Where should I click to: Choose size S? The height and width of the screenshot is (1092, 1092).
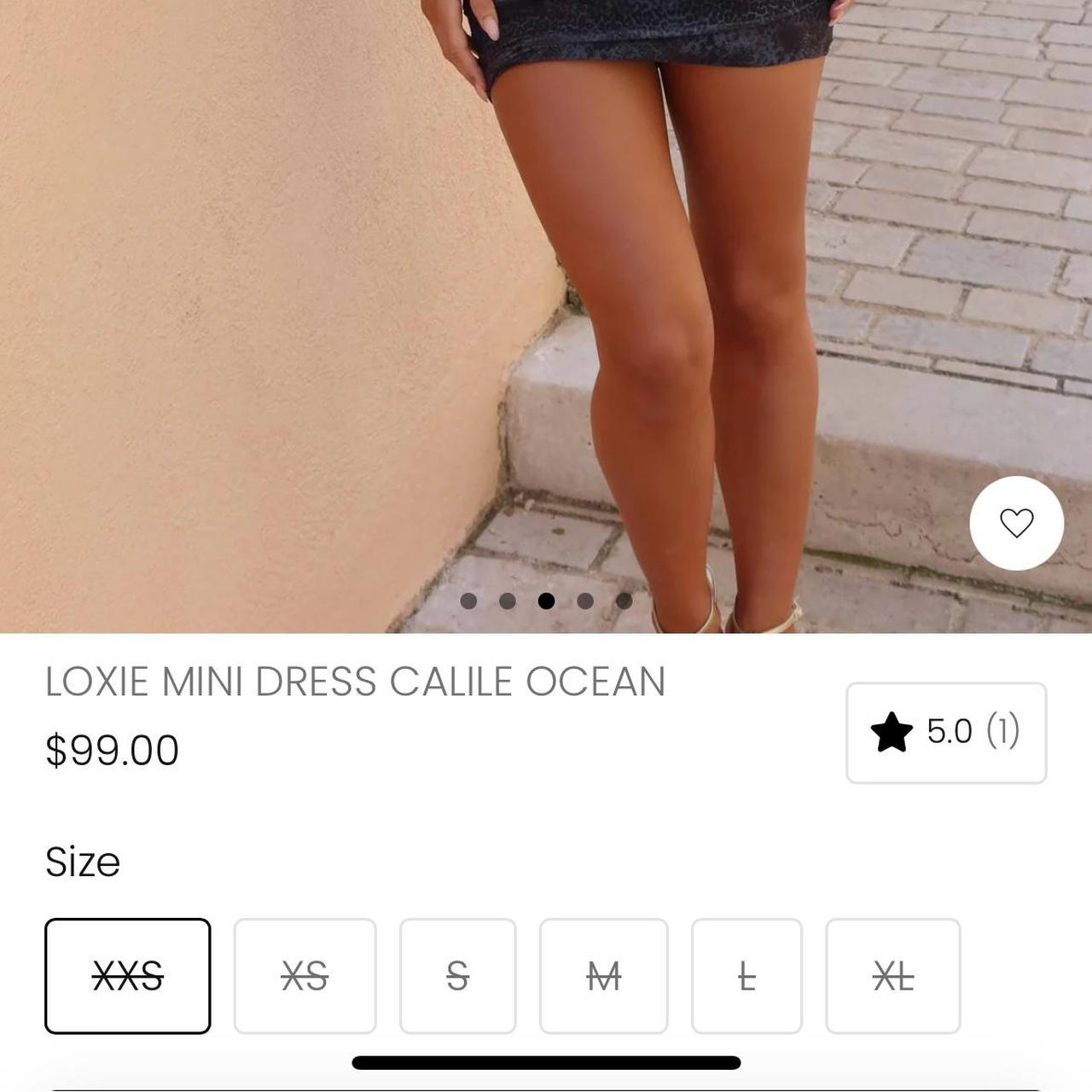coord(457,975)
